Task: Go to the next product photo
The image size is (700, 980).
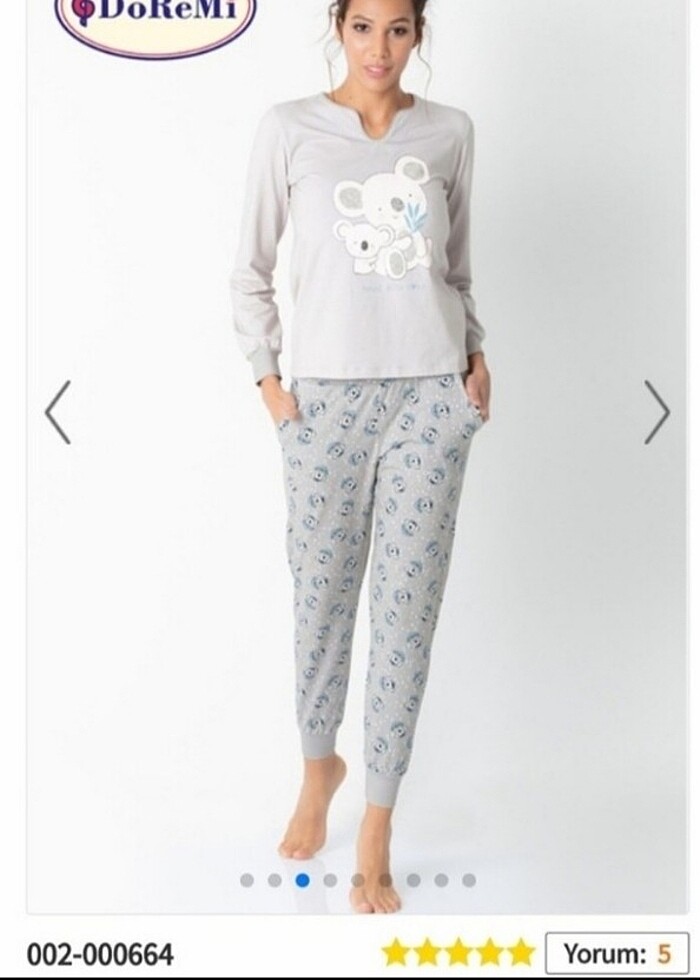Action: pos(656,412)
